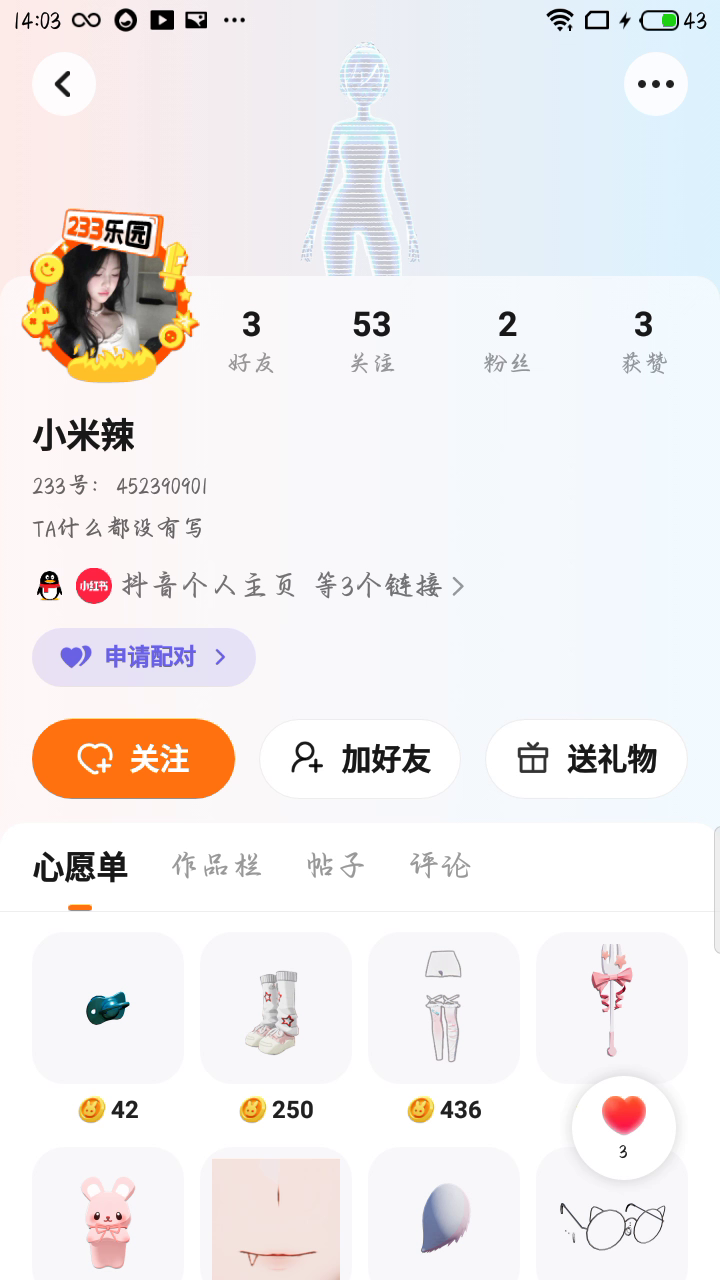Tap the 申请配对 pairing chip
The image size is (720, 1280).
pyautogui.click(x=144, y=657)
